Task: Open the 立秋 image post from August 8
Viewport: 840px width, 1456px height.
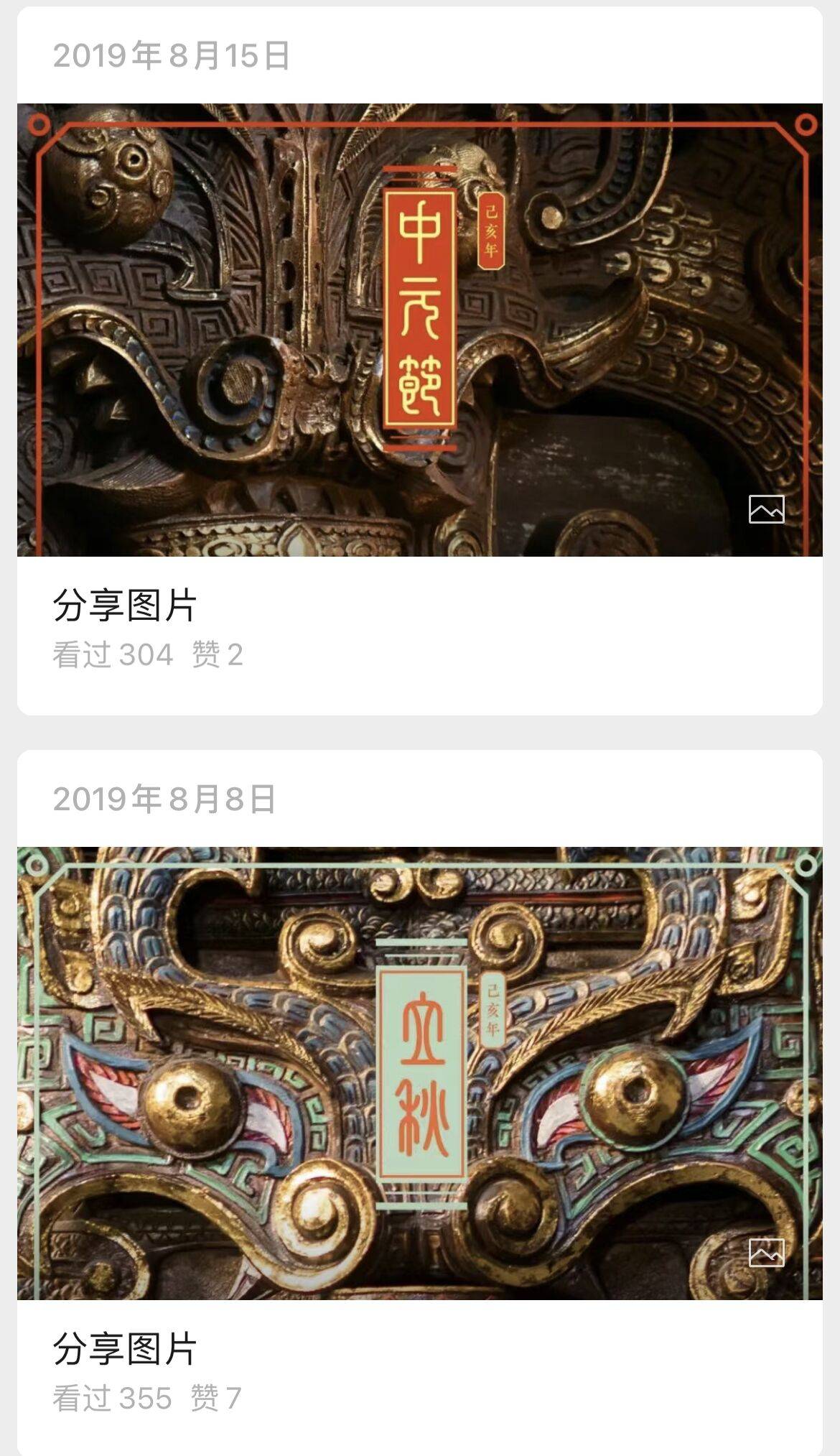Action: pos(419,1073)
